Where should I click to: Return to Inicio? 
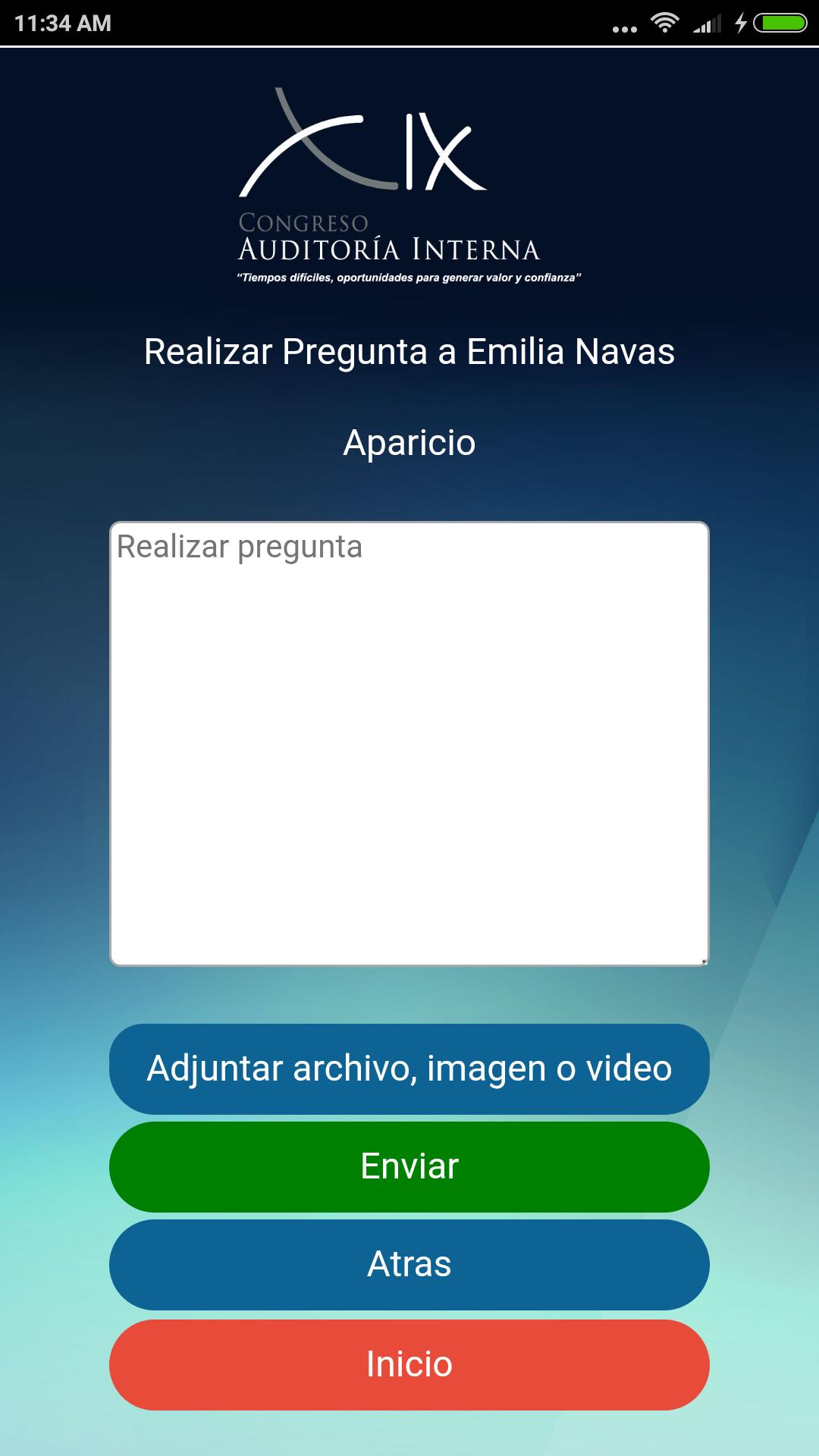coord(409,1364)
